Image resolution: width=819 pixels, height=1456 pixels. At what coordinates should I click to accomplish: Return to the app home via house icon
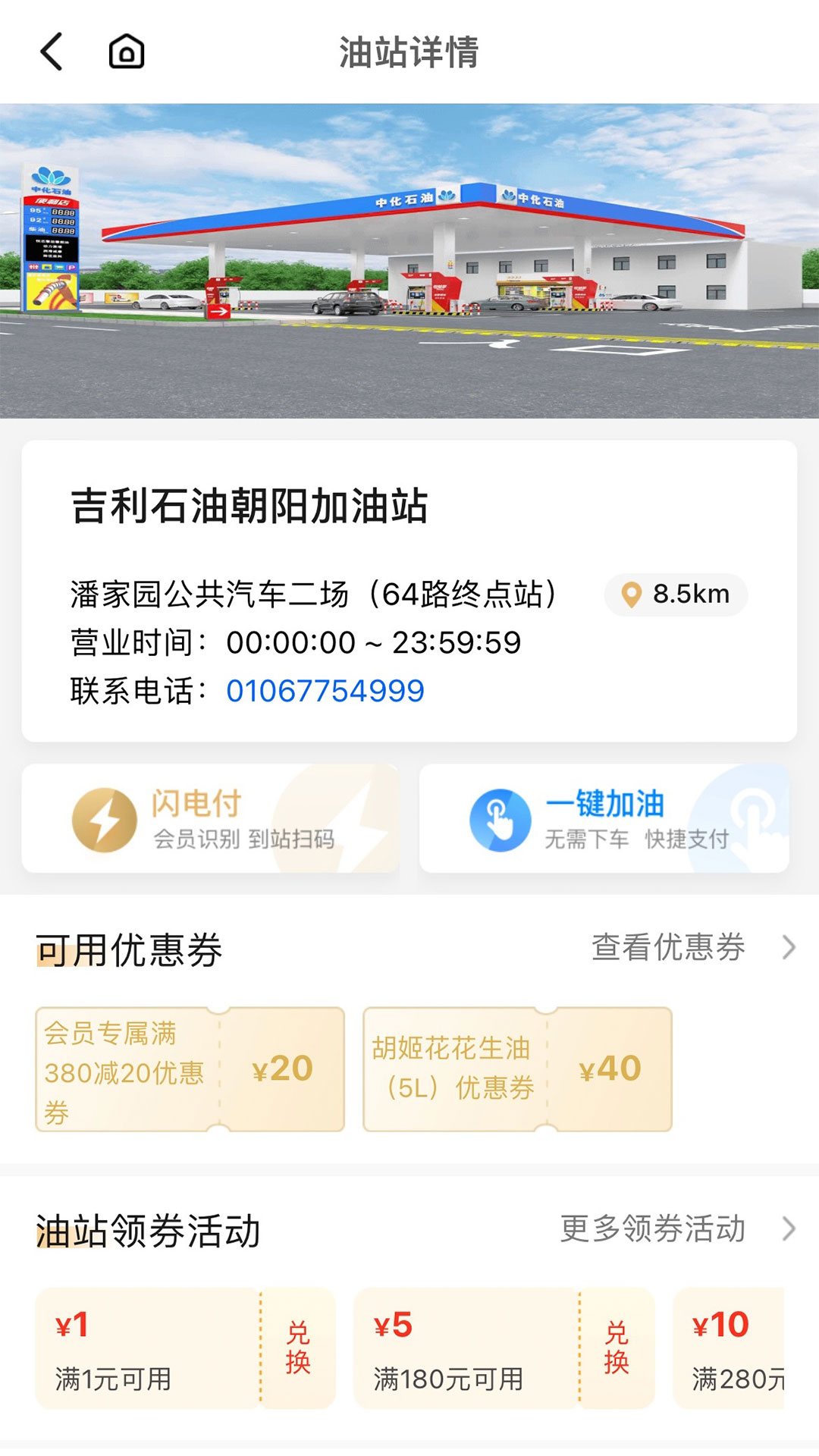[127, 52]
